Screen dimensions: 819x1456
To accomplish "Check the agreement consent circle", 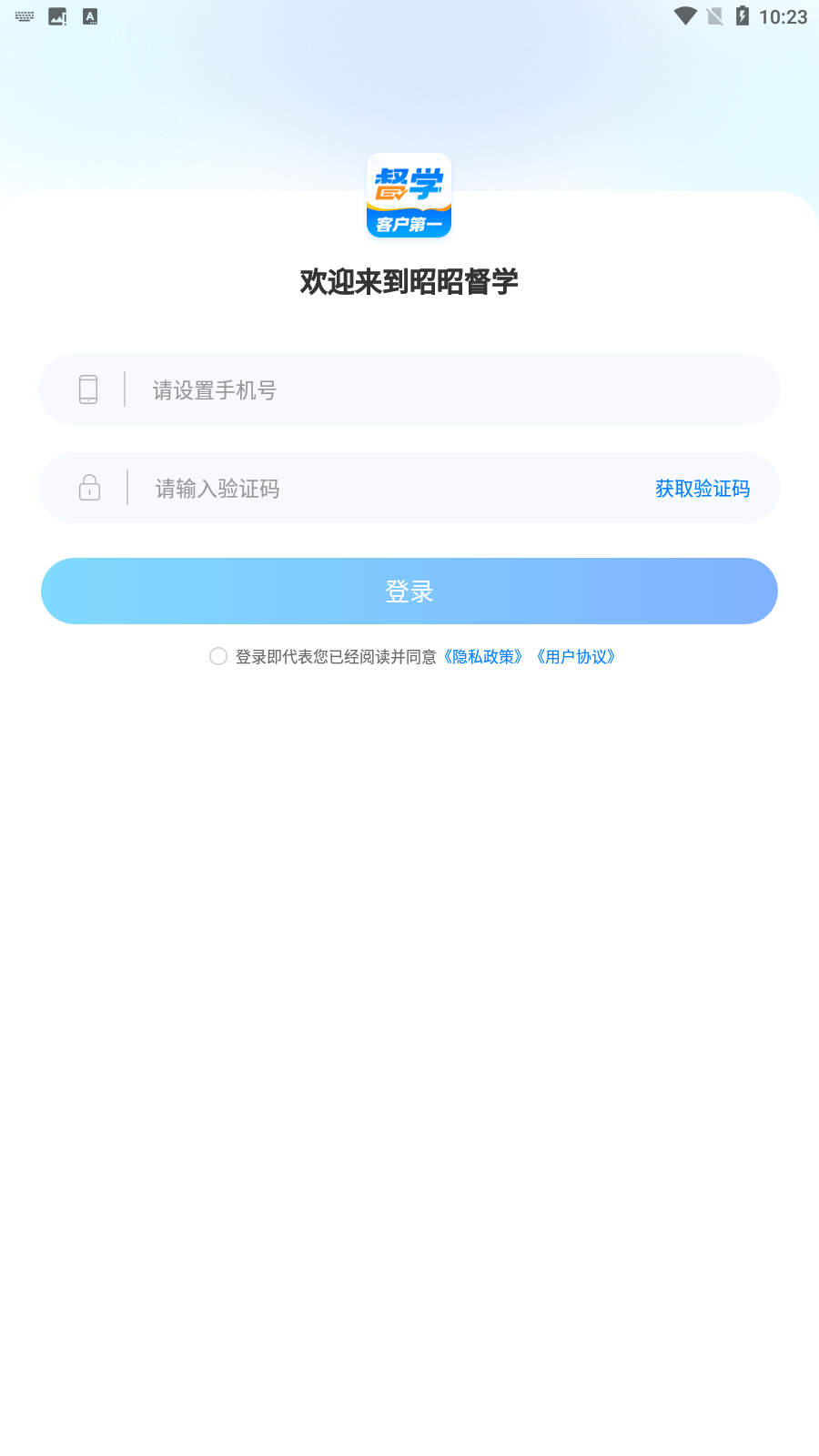I will pos(218,656).
